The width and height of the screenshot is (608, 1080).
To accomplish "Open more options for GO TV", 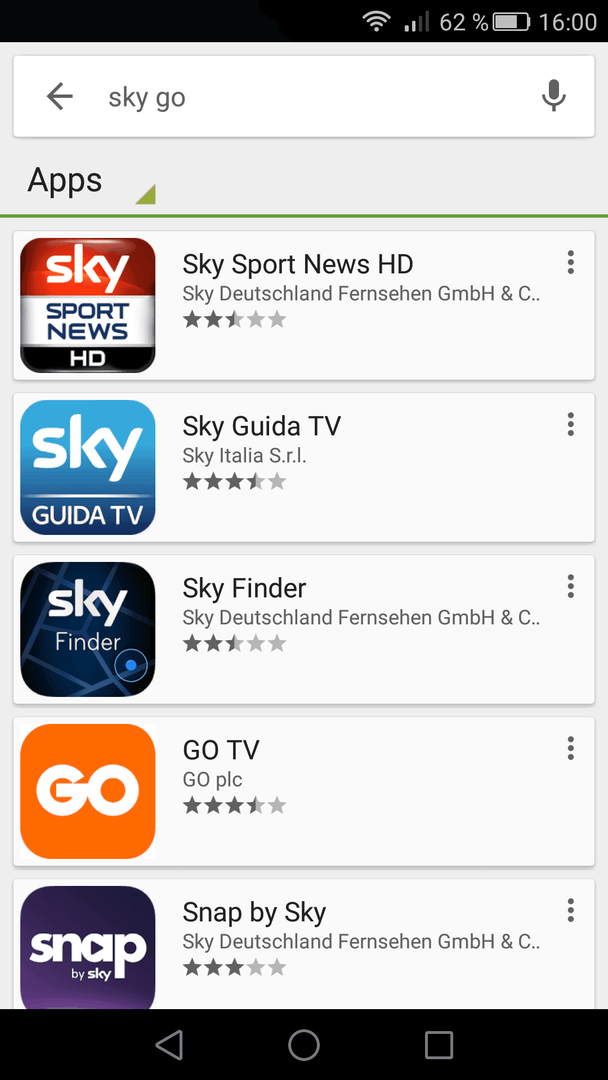I will (570, 748).
